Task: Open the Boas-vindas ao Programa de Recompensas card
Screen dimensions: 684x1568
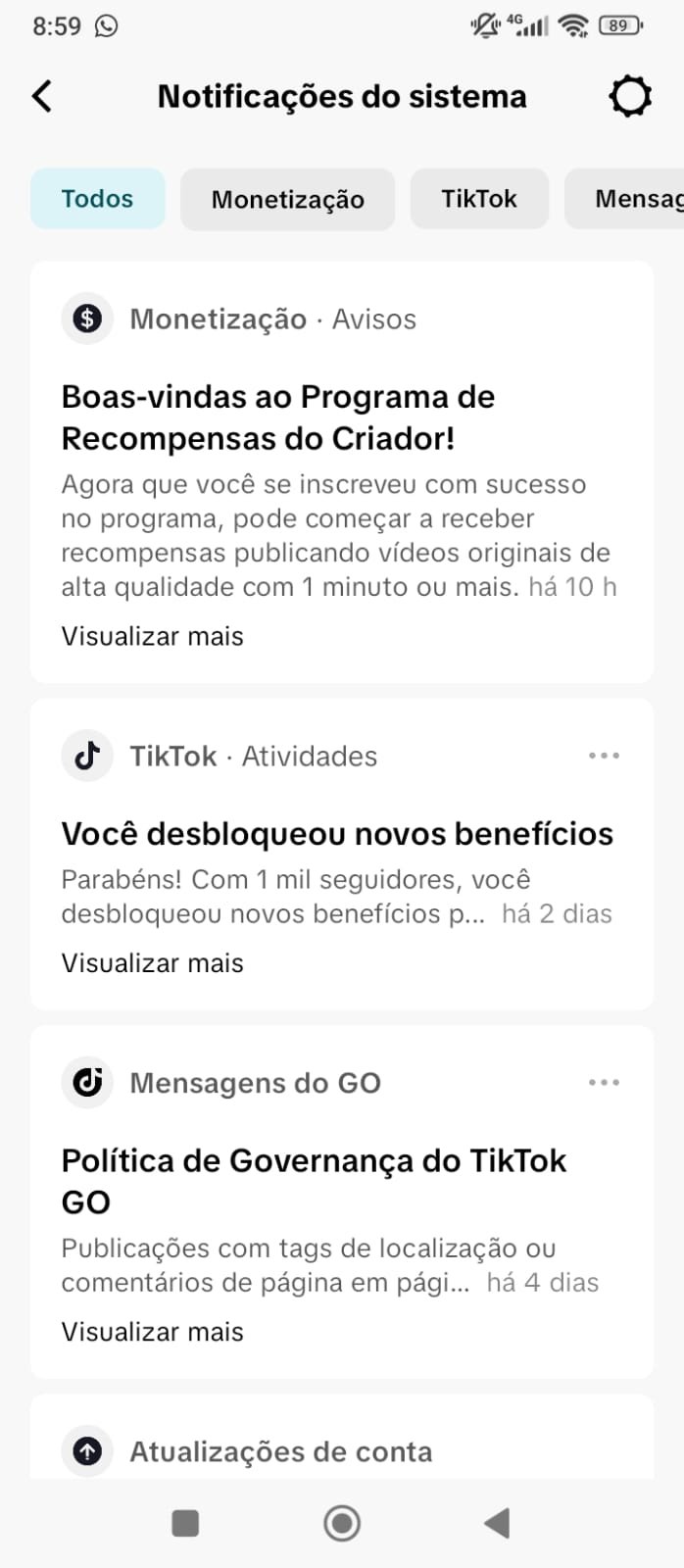Action: [x=277, y=417]
